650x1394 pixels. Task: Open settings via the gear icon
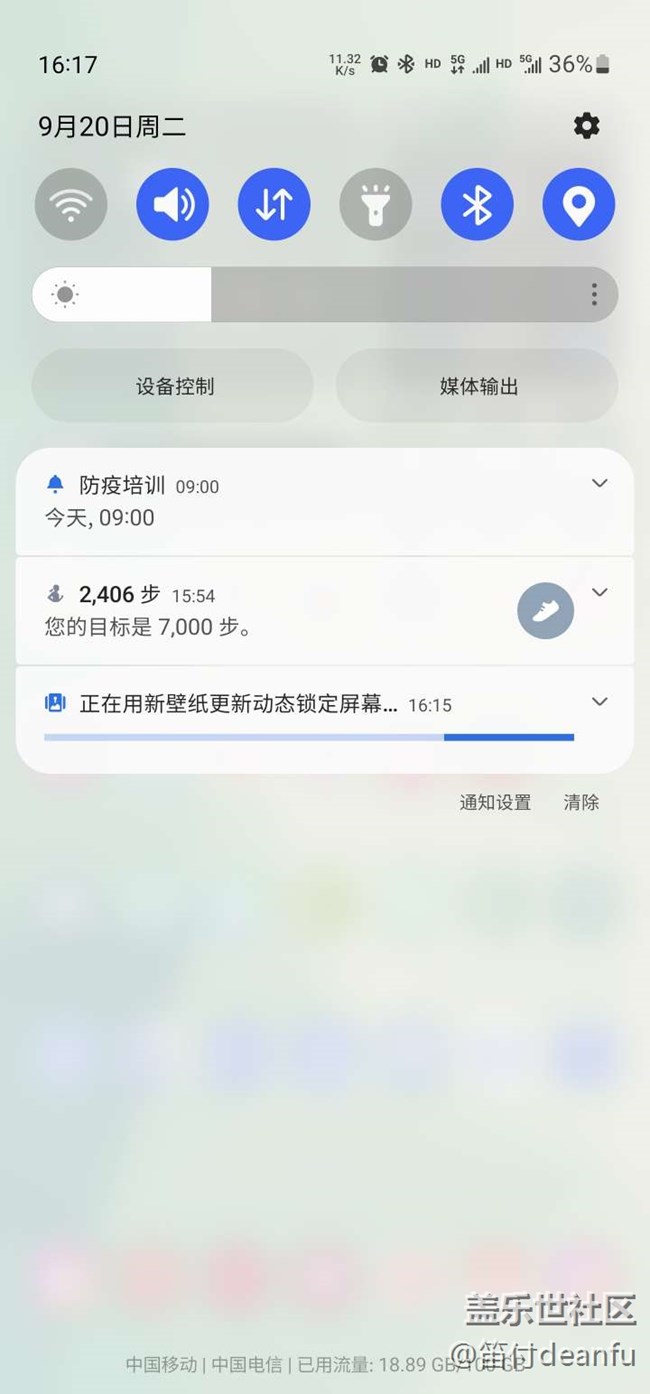point(586,126)
